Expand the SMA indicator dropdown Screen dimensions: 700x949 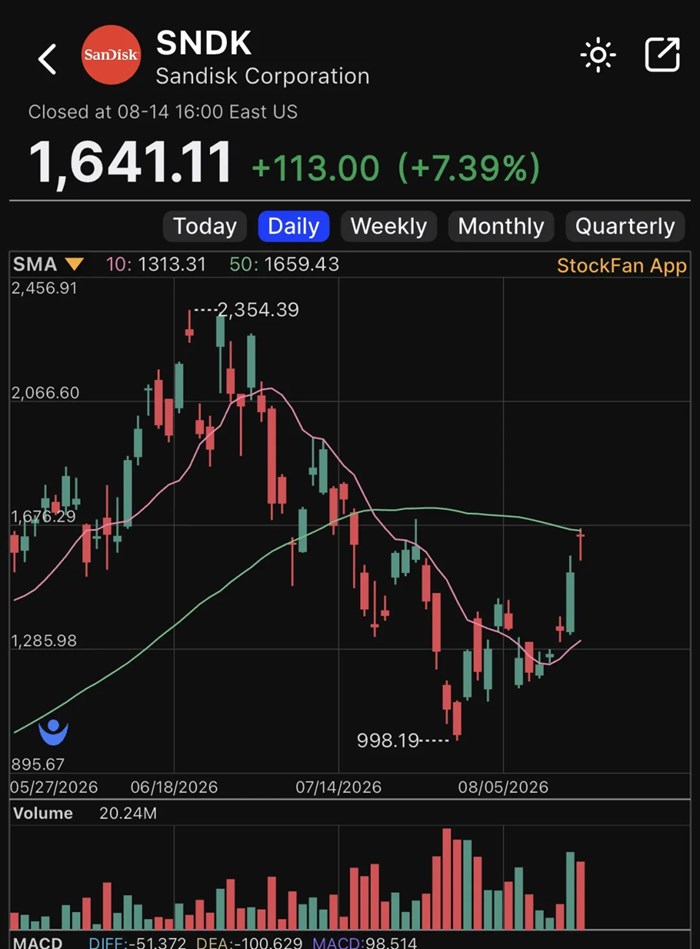pos(48,264)
